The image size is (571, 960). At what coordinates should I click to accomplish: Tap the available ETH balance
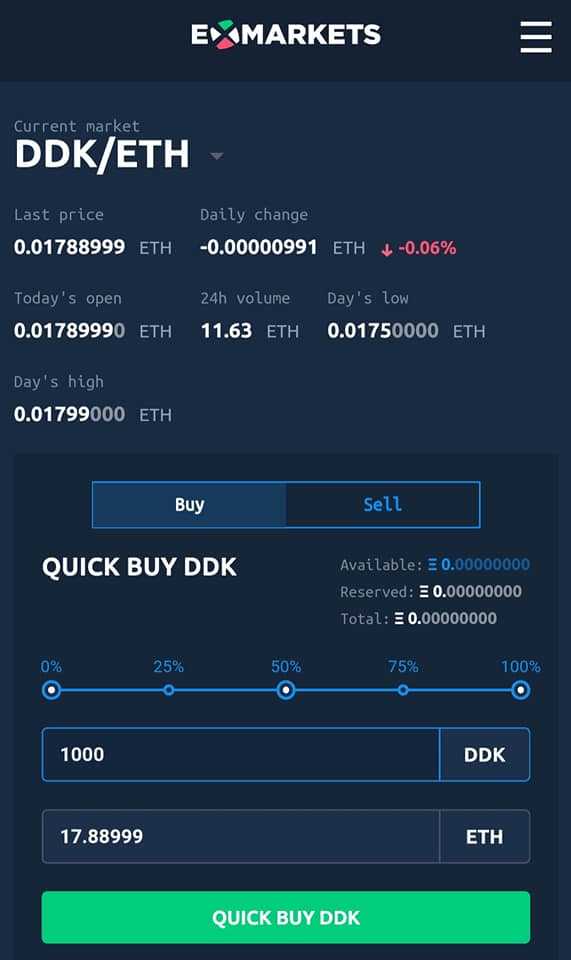pyautogui.click(x=479, y=564)
